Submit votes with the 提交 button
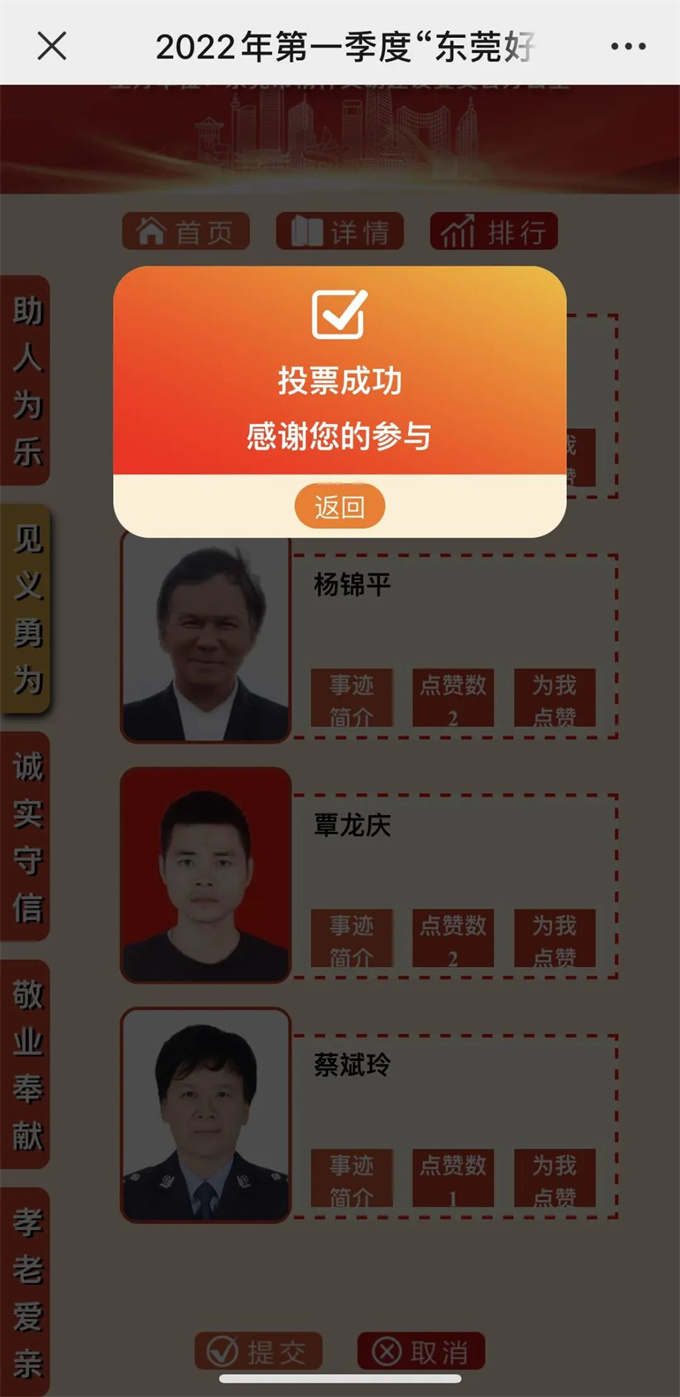Viewport: 680px width, 1397px height. 258,1352
